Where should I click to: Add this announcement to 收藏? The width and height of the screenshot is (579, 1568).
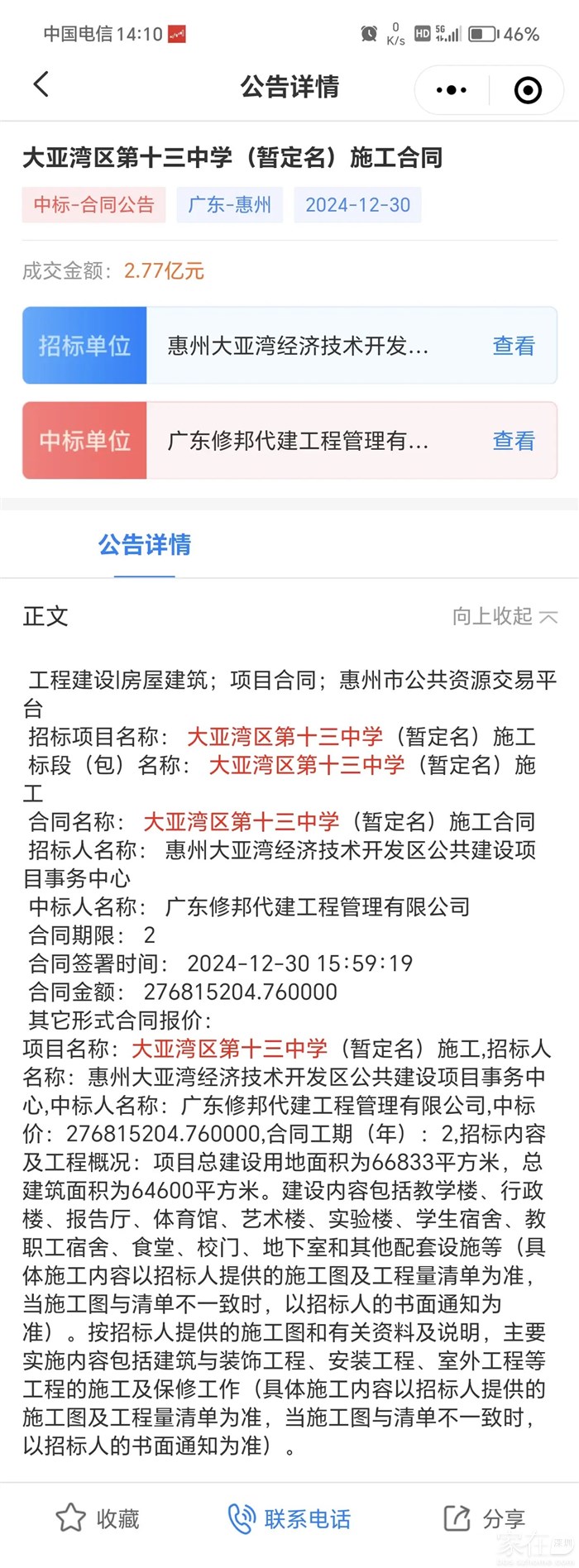[98, 1518]
